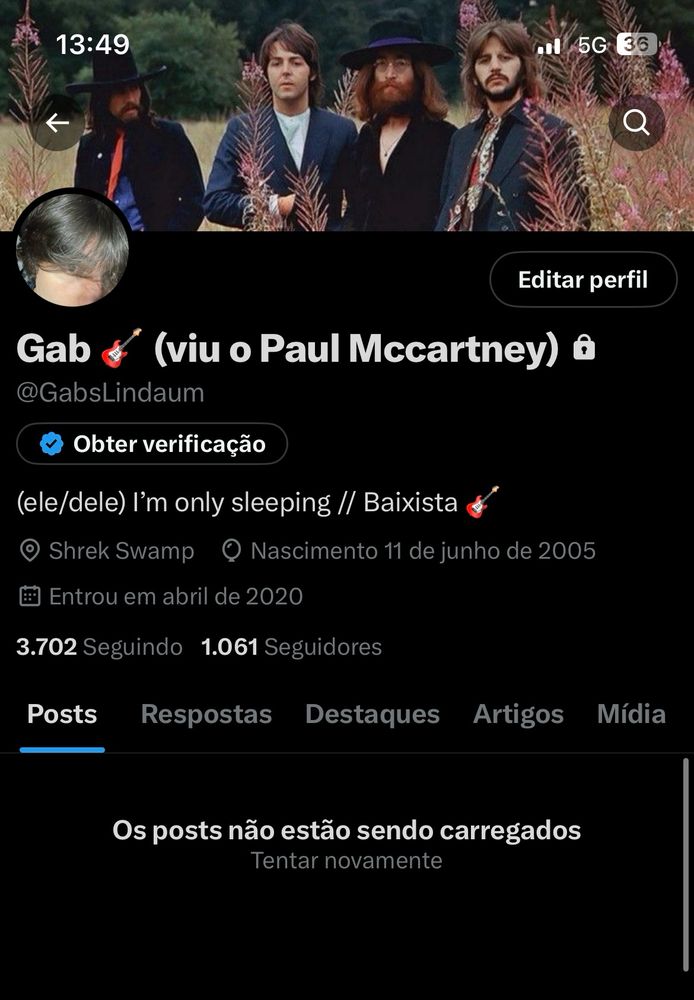
Task: Tap Tentar novamente to reload posts
Action: [x=346, y=860]
